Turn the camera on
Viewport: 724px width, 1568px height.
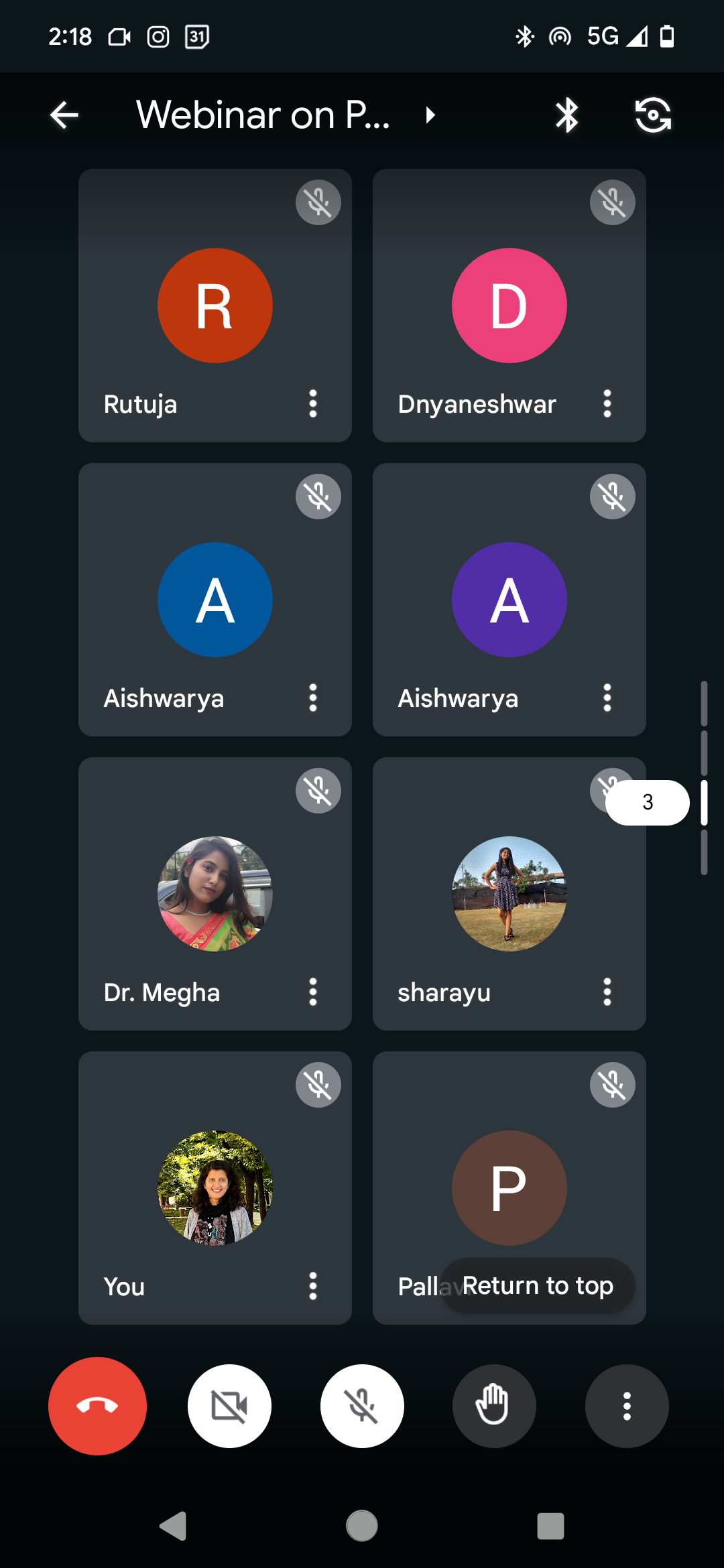pos(229,1406)
